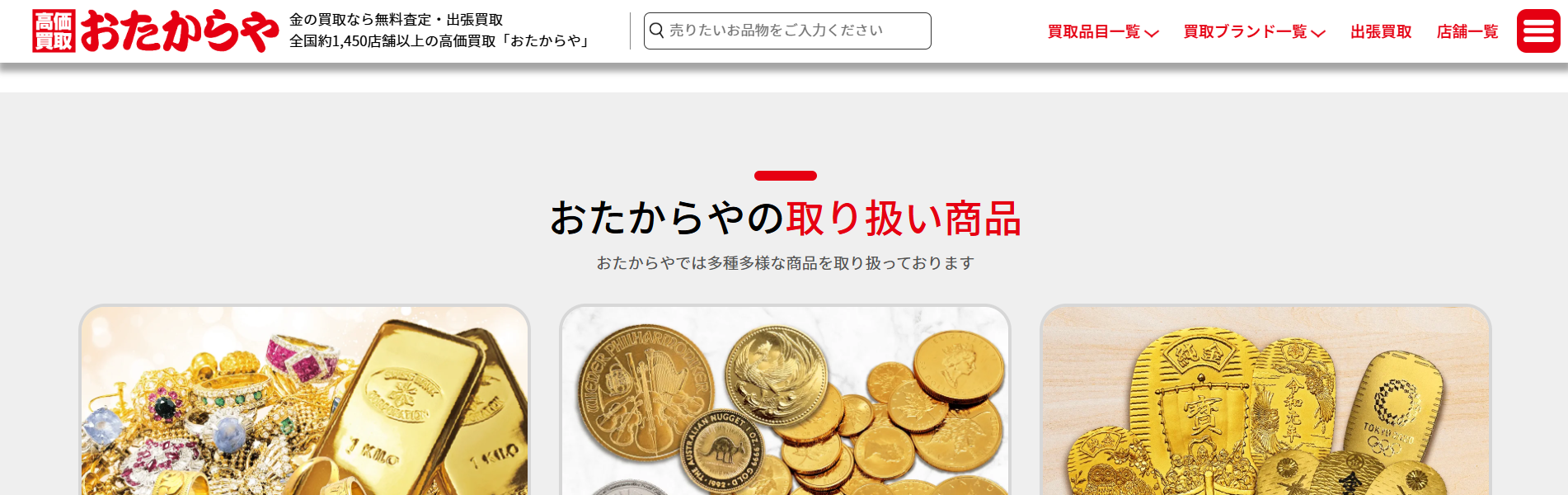
Task: Expand the 買取ブランド一覧 dropdown
Action: coord(1253,32)
